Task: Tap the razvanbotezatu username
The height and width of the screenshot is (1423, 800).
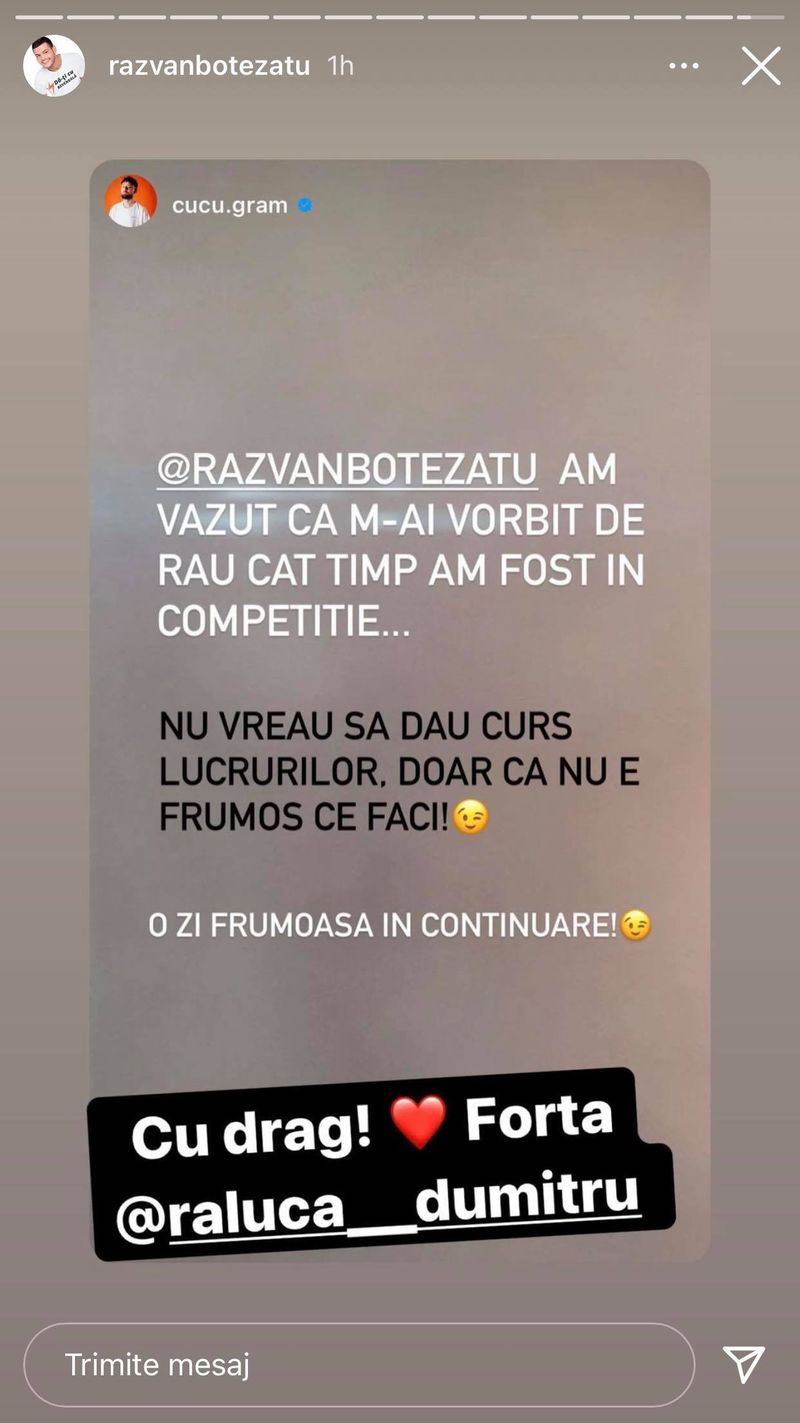Action: (209, 66)
